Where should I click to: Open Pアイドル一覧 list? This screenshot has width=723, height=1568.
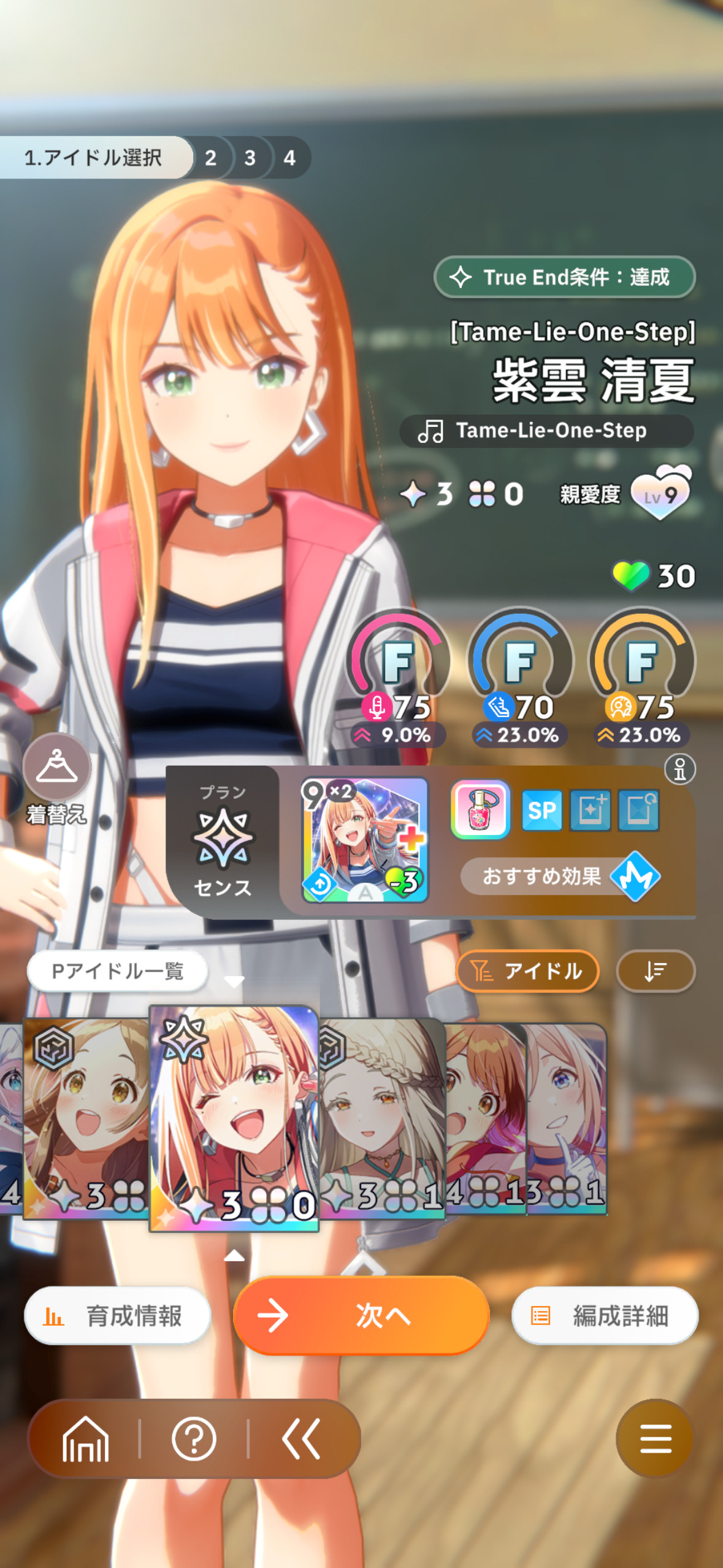coord(117,970)
